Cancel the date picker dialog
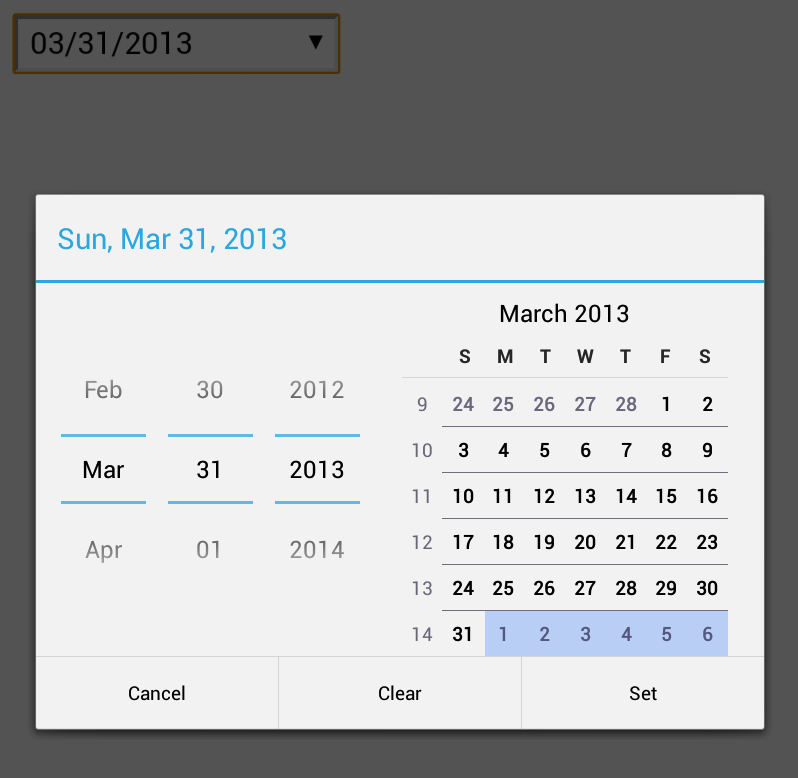Viewport: 798px width, 778px height. [157, 693]
